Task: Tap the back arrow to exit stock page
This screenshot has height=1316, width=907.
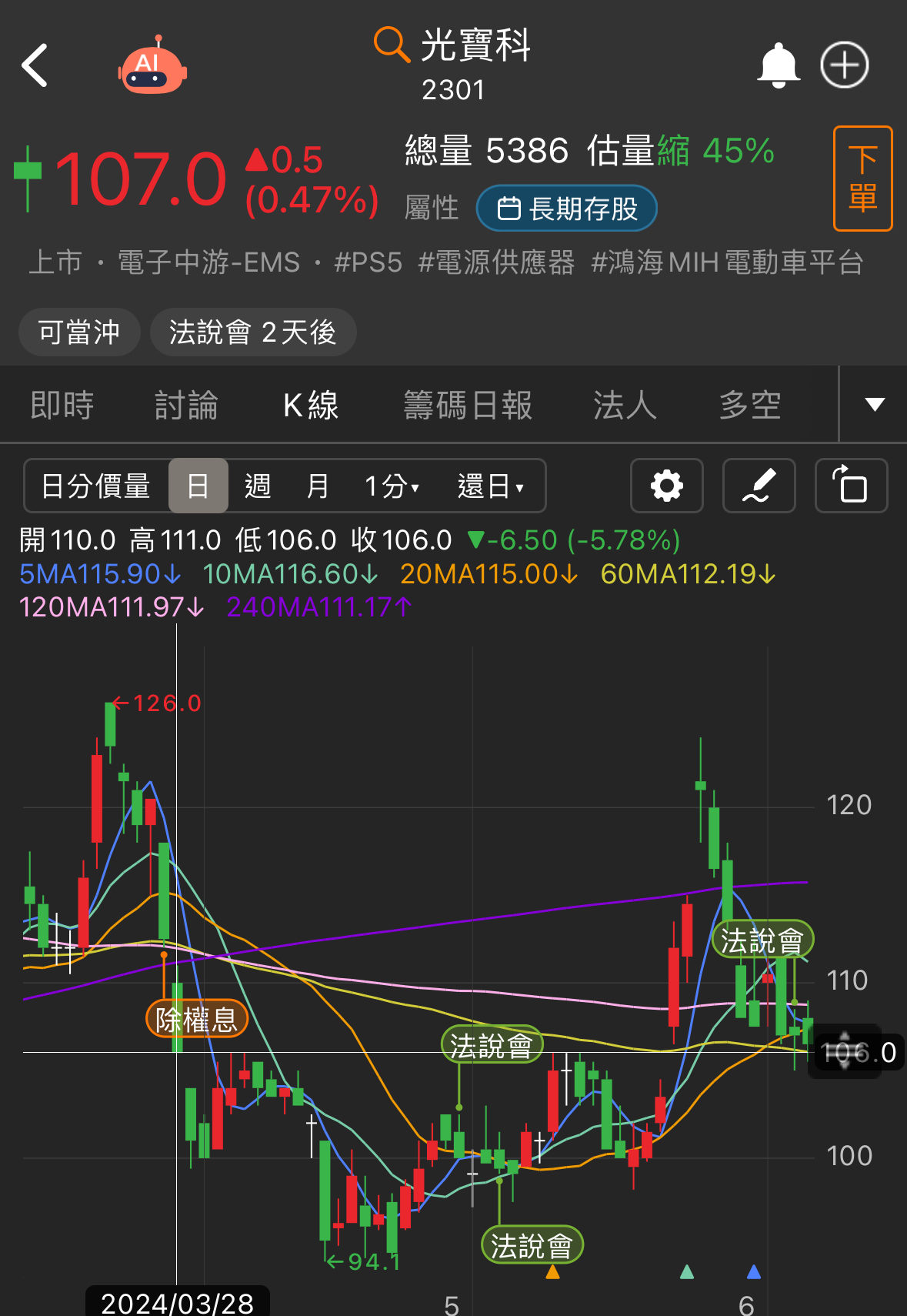Action: pyautogui.click(x=34, y=65)
